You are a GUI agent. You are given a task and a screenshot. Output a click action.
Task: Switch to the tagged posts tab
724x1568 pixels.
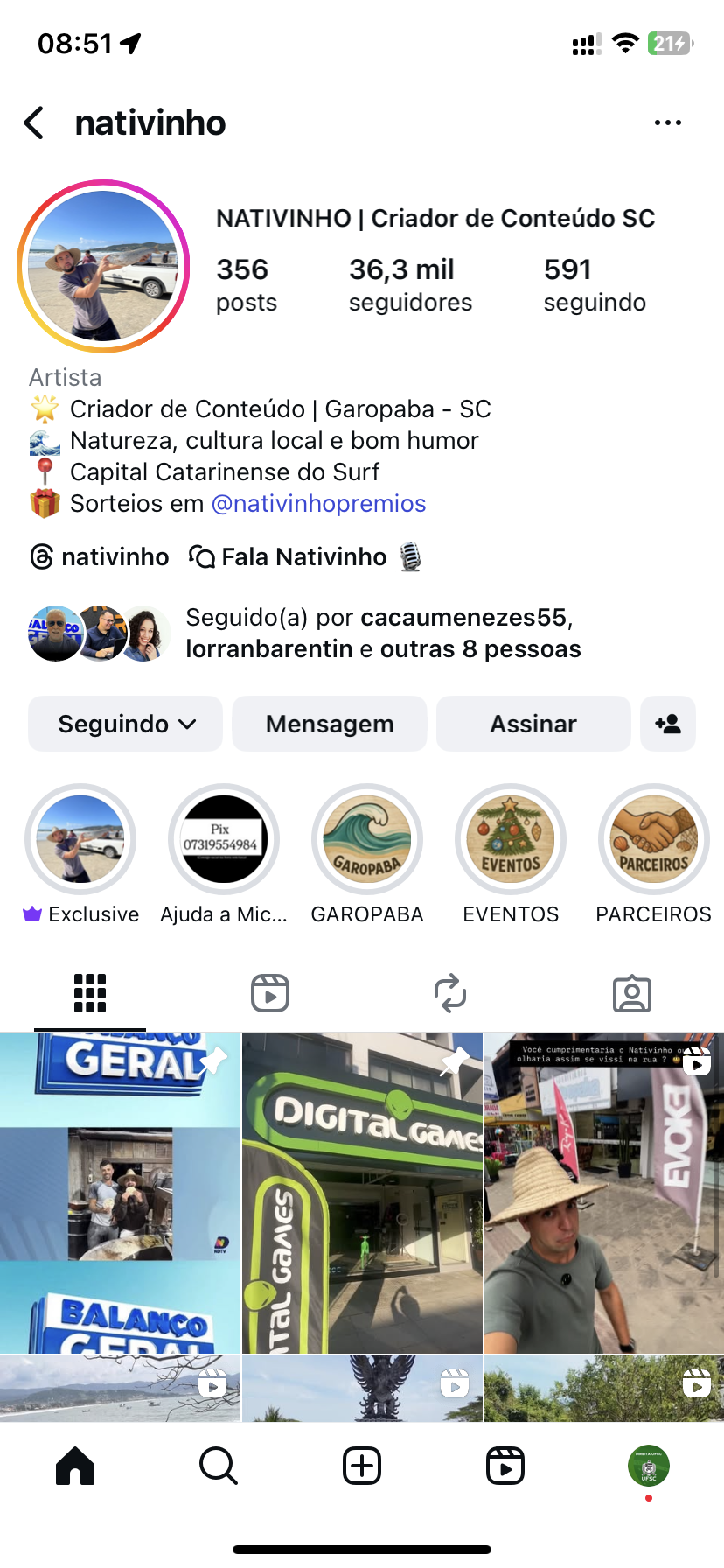(x=631, y=993)
